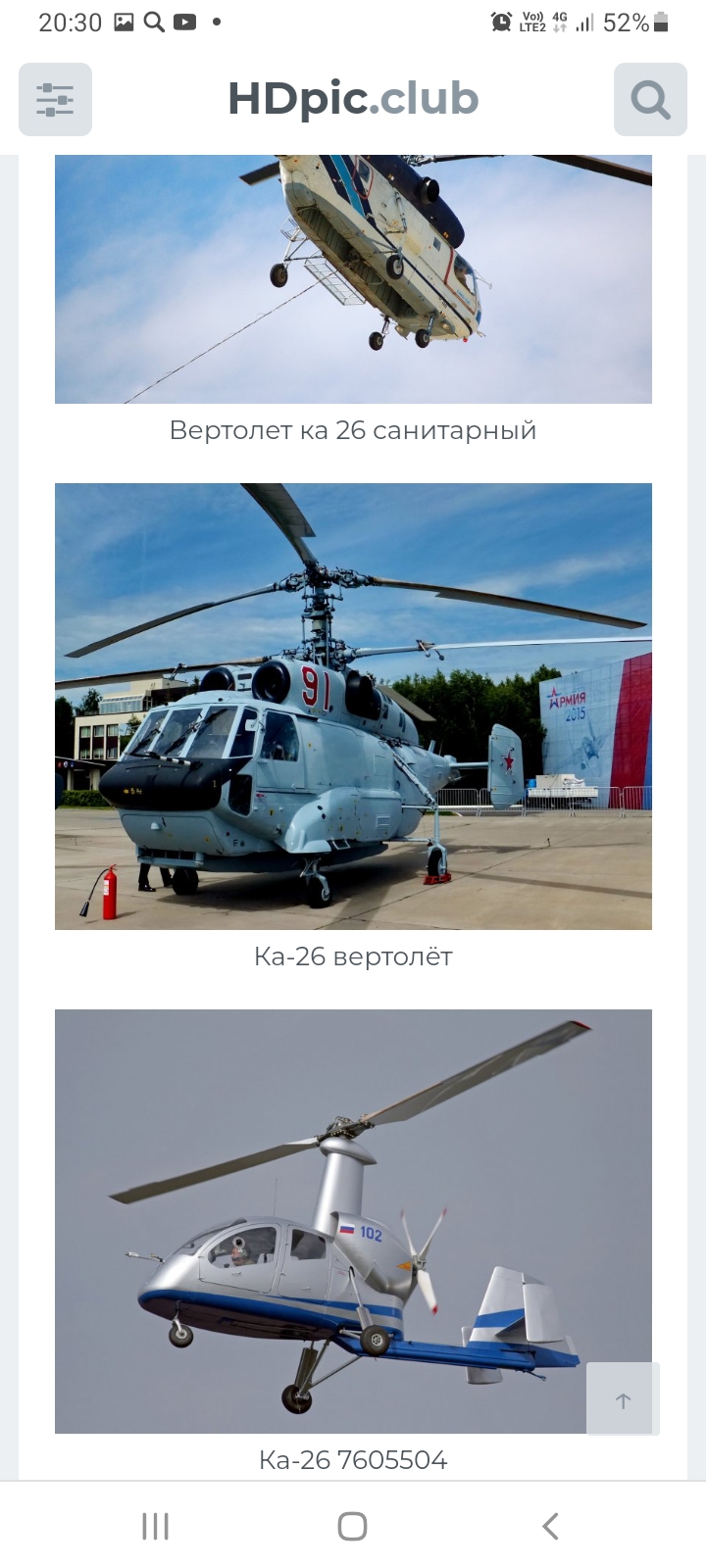The width and height of the screenshot is (706, 1568).
Task: Tap the YouTube icon in the status bar
Action: pyautogui.click(x=185, y=22)
